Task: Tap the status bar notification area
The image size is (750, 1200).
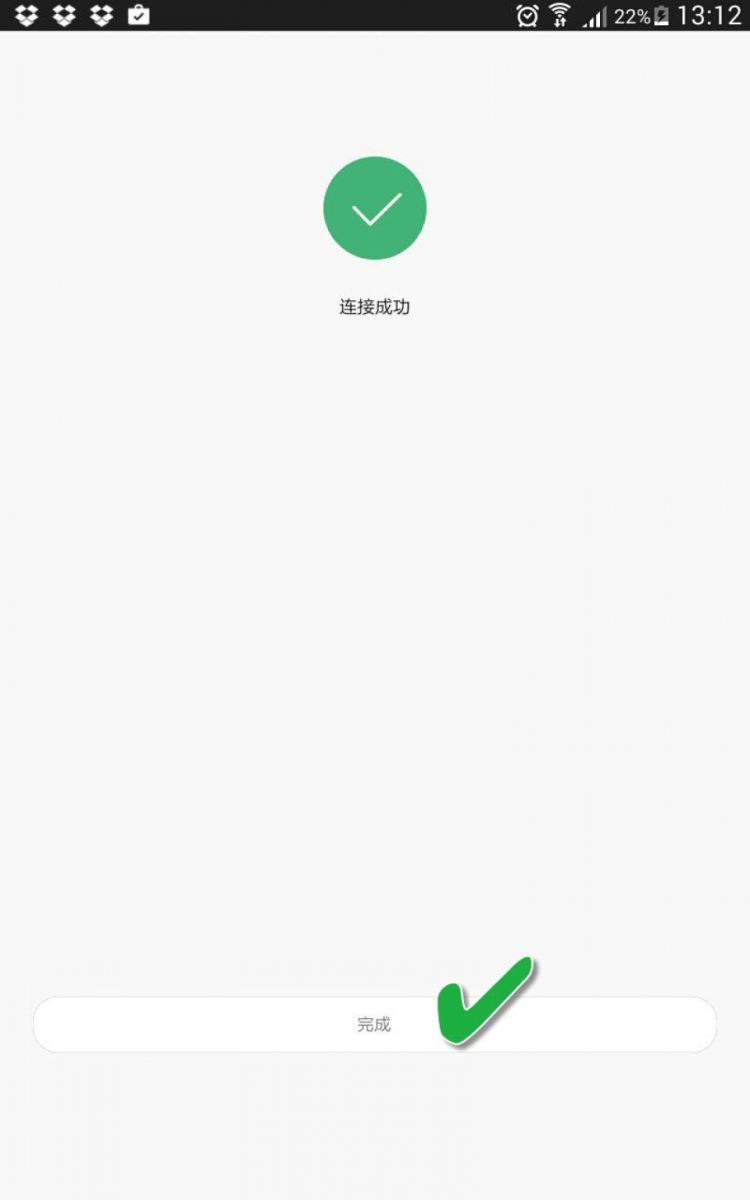Action: [80, 15]
